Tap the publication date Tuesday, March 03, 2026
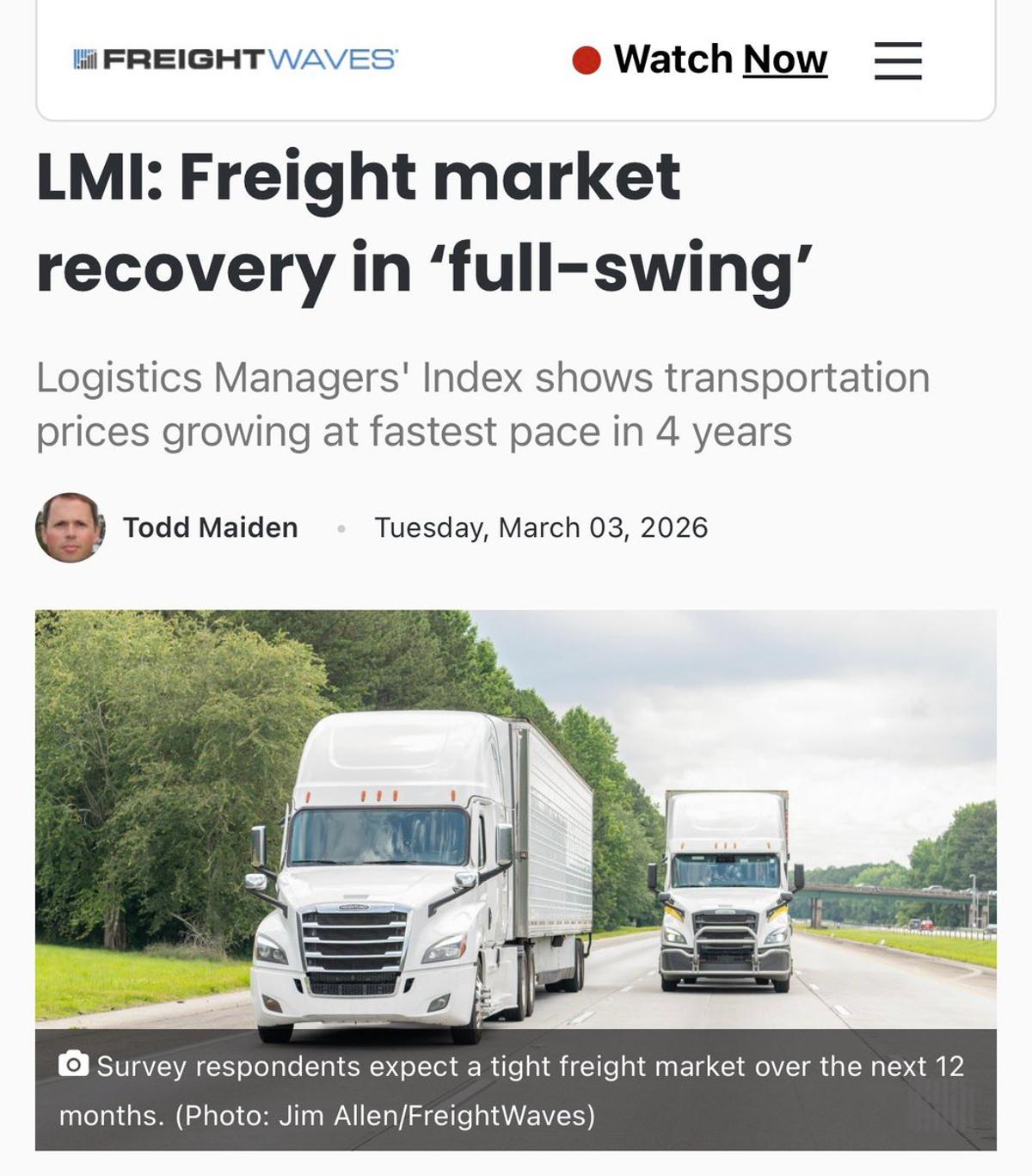Viewport: 1032px width, 1176px height. (x=540, y=527)
